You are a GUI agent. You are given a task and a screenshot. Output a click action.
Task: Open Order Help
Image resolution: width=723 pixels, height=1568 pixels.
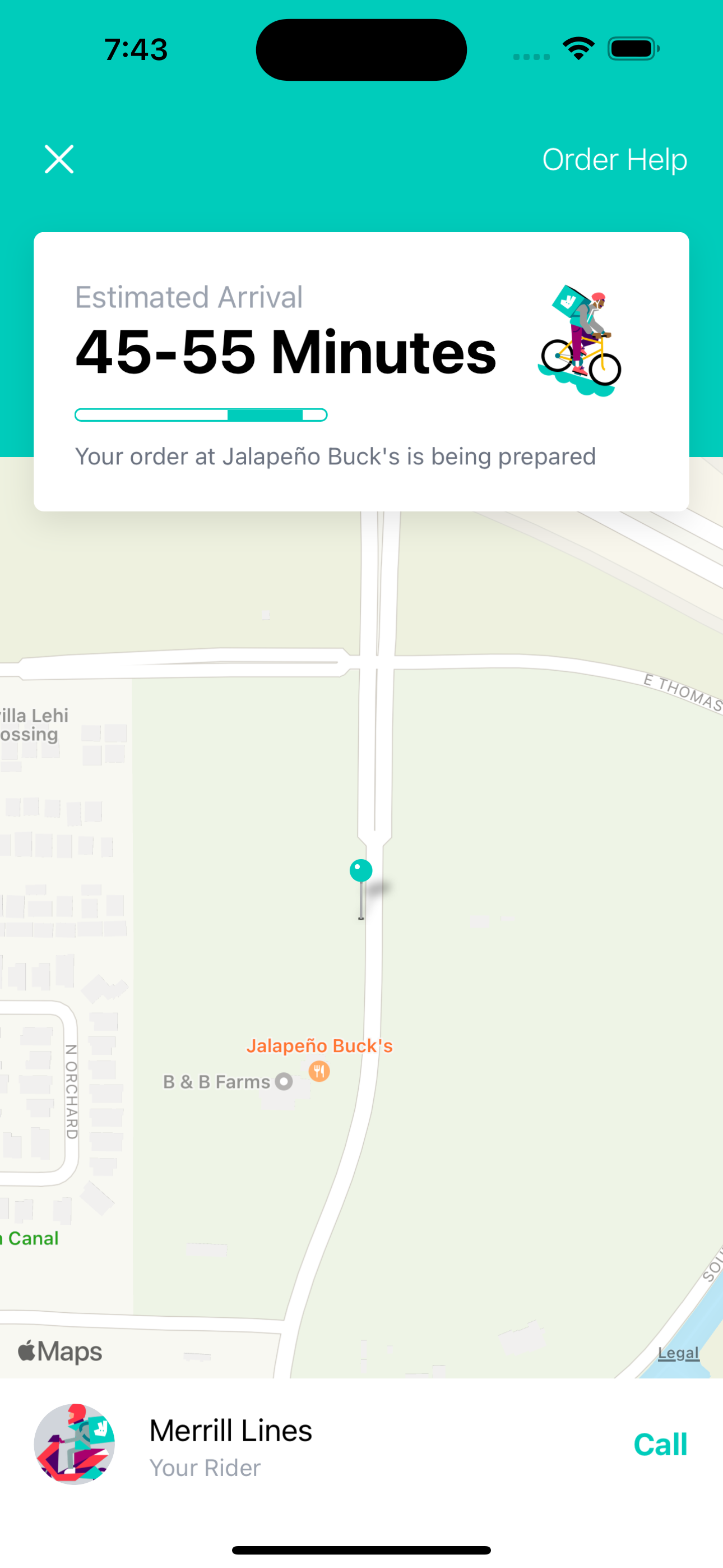[614, 159]
